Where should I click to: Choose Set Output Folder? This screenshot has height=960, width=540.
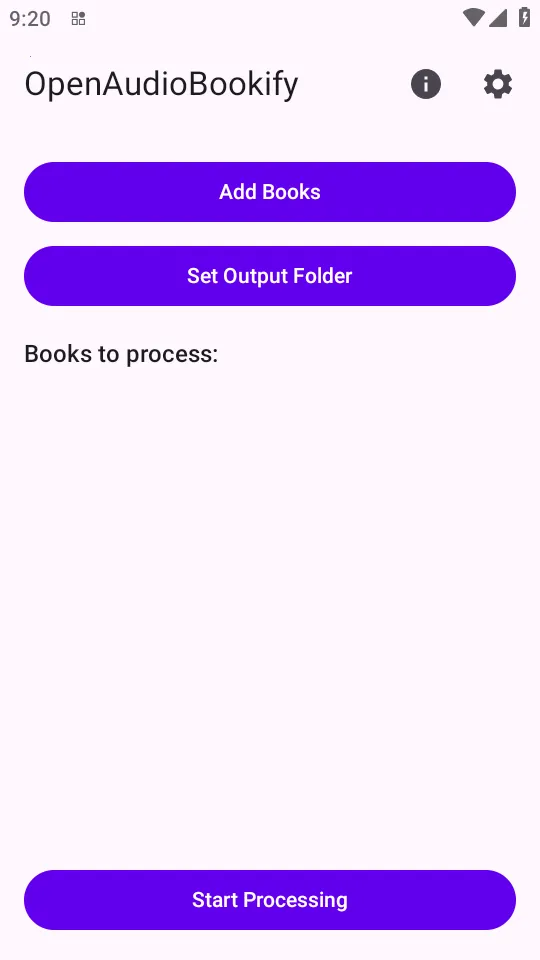point(270,276)
